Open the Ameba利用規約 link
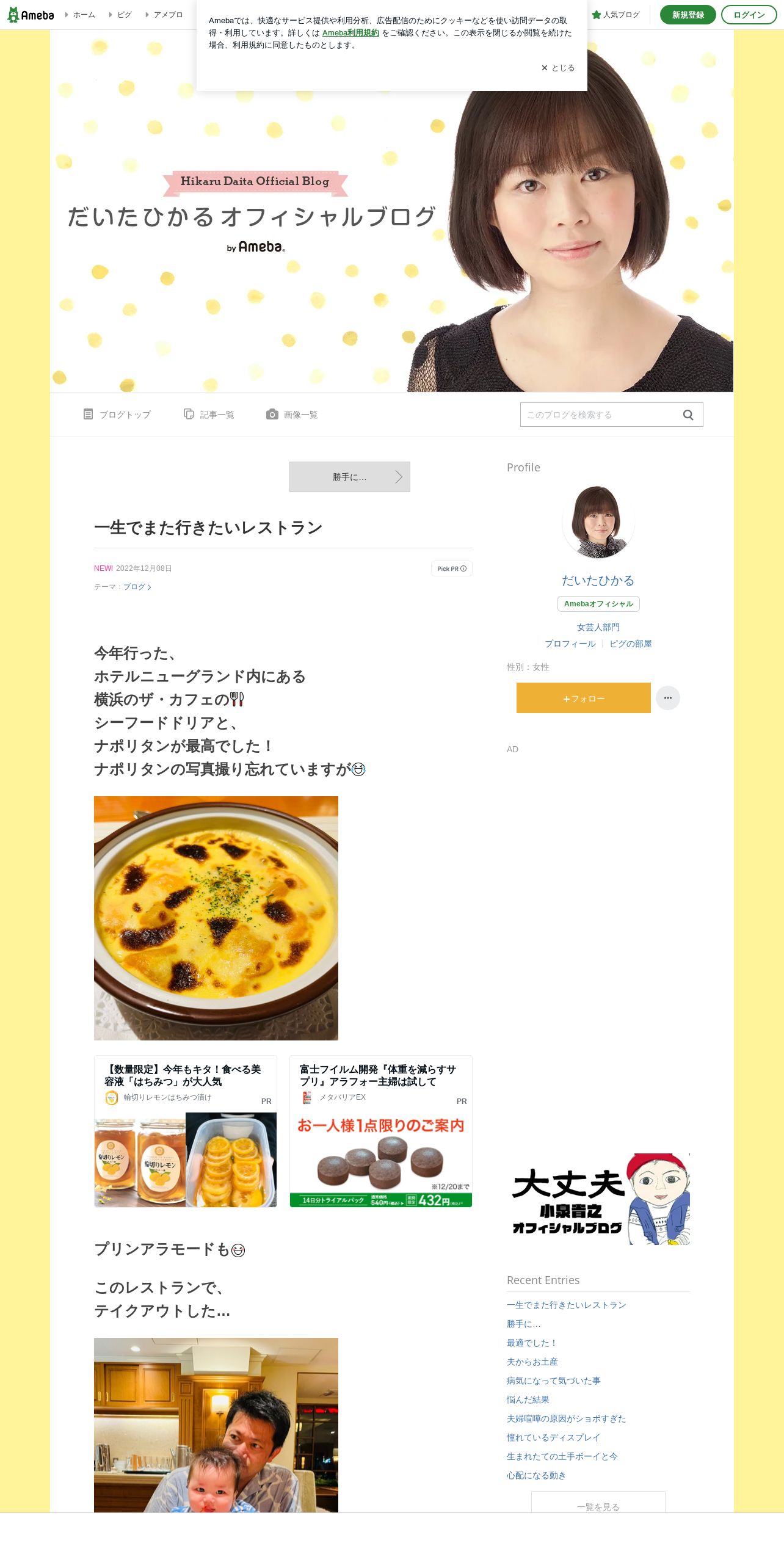The width and height of the screenshot is (784, 1568). [x=350, y=33]
